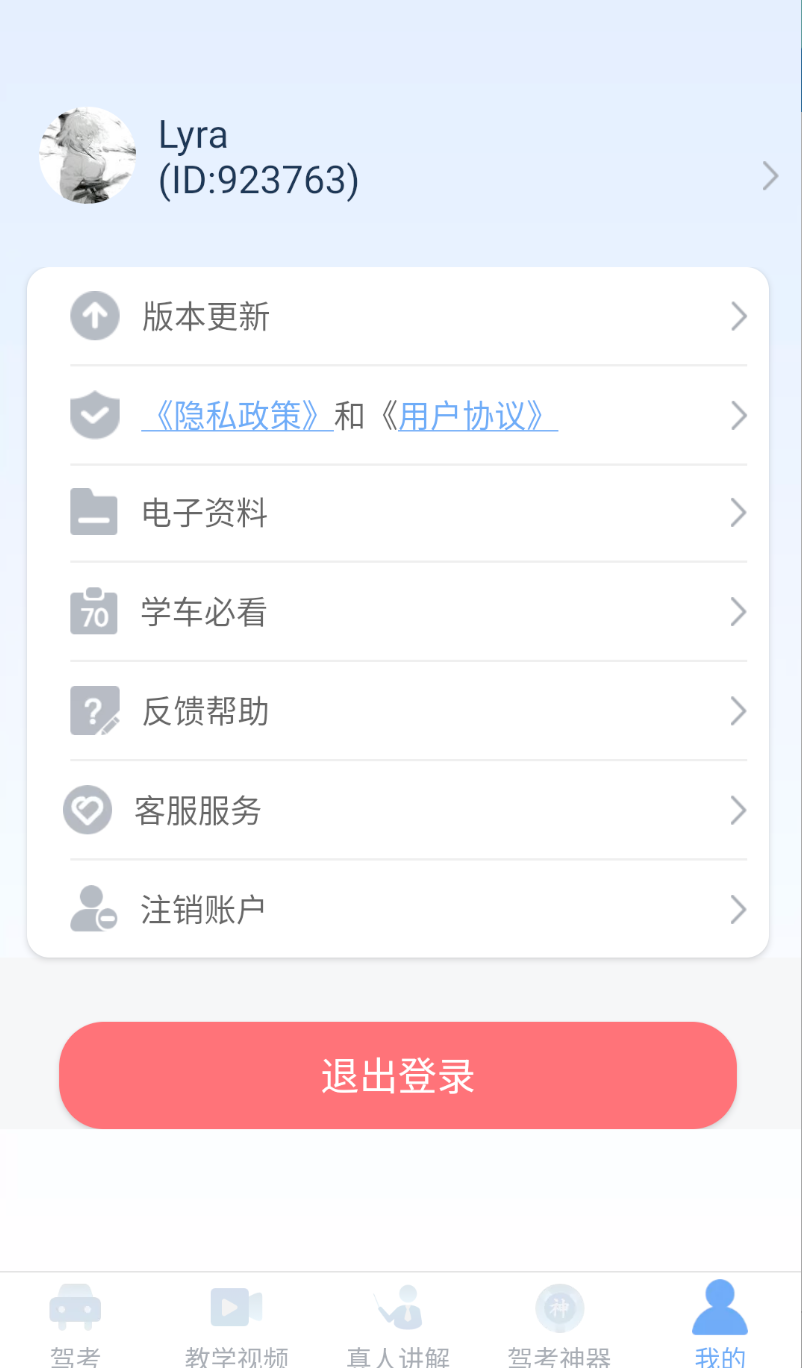Screen dimensions: 802x1368
Task: Select the 版本更新 upload icon
Action: pyautogui.click(x=94, y=316)
